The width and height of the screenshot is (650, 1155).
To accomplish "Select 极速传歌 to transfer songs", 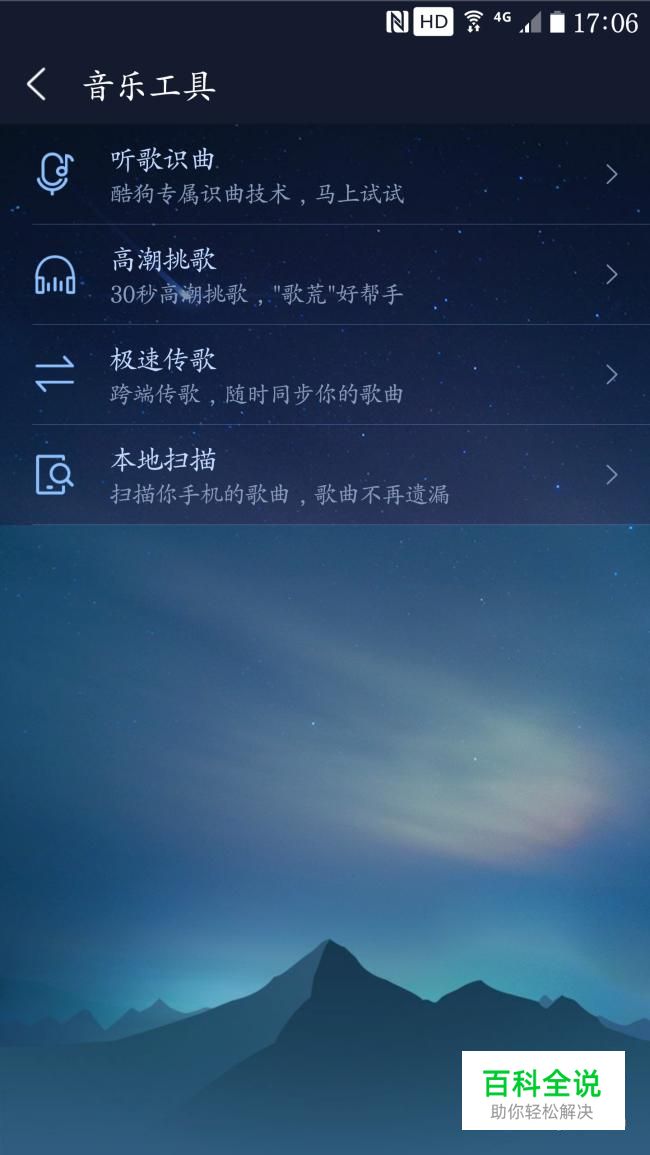I will pyautogui.click(x=325, y=375).
